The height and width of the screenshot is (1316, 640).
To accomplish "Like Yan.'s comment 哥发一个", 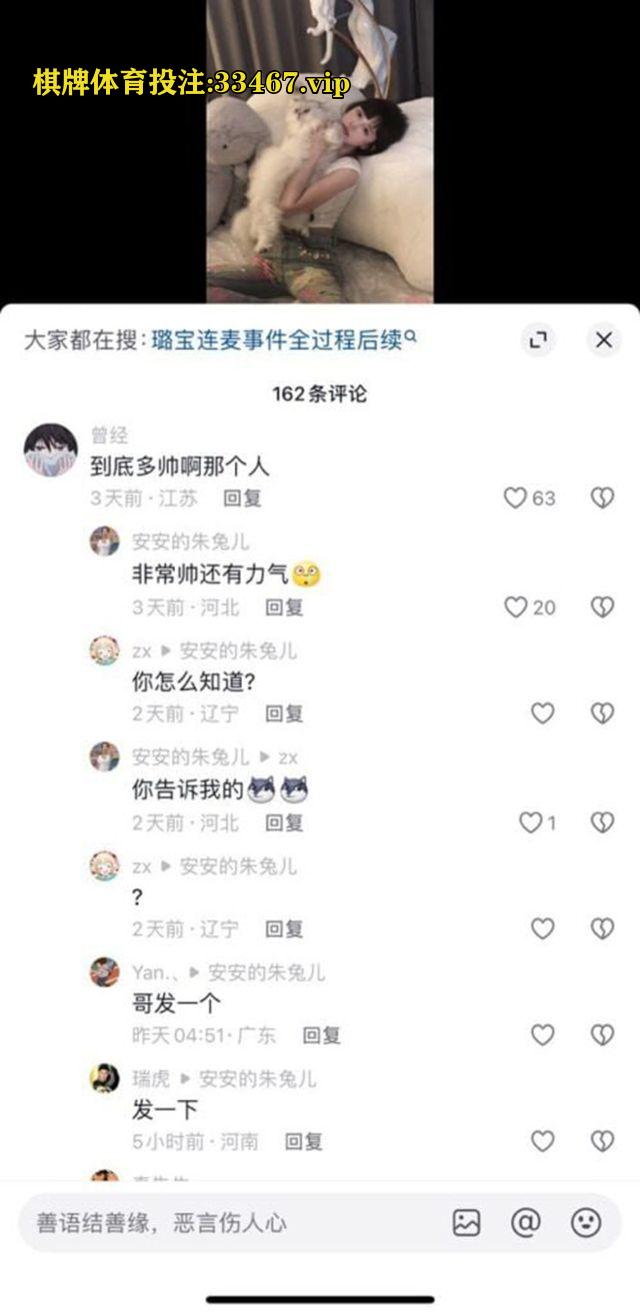I will click(542, 1035).
